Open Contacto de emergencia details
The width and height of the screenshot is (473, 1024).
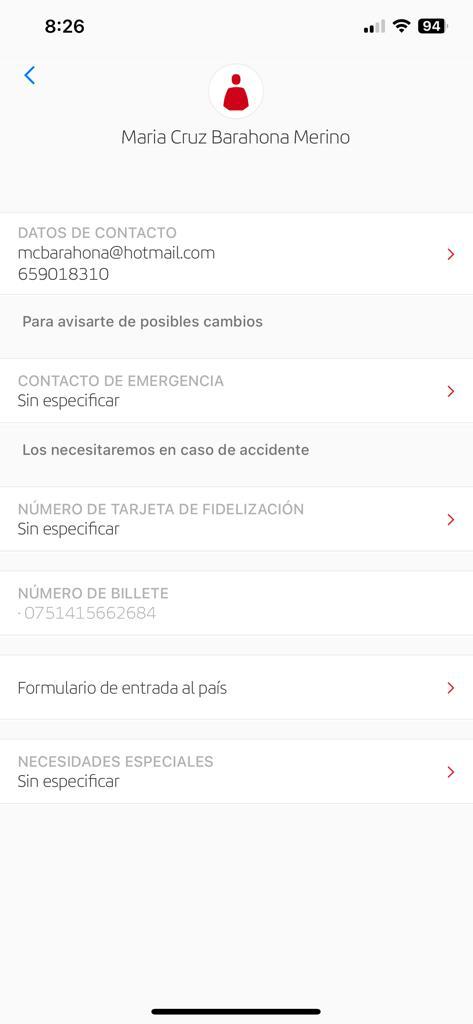pyautogui.click(x=236, y=391)
